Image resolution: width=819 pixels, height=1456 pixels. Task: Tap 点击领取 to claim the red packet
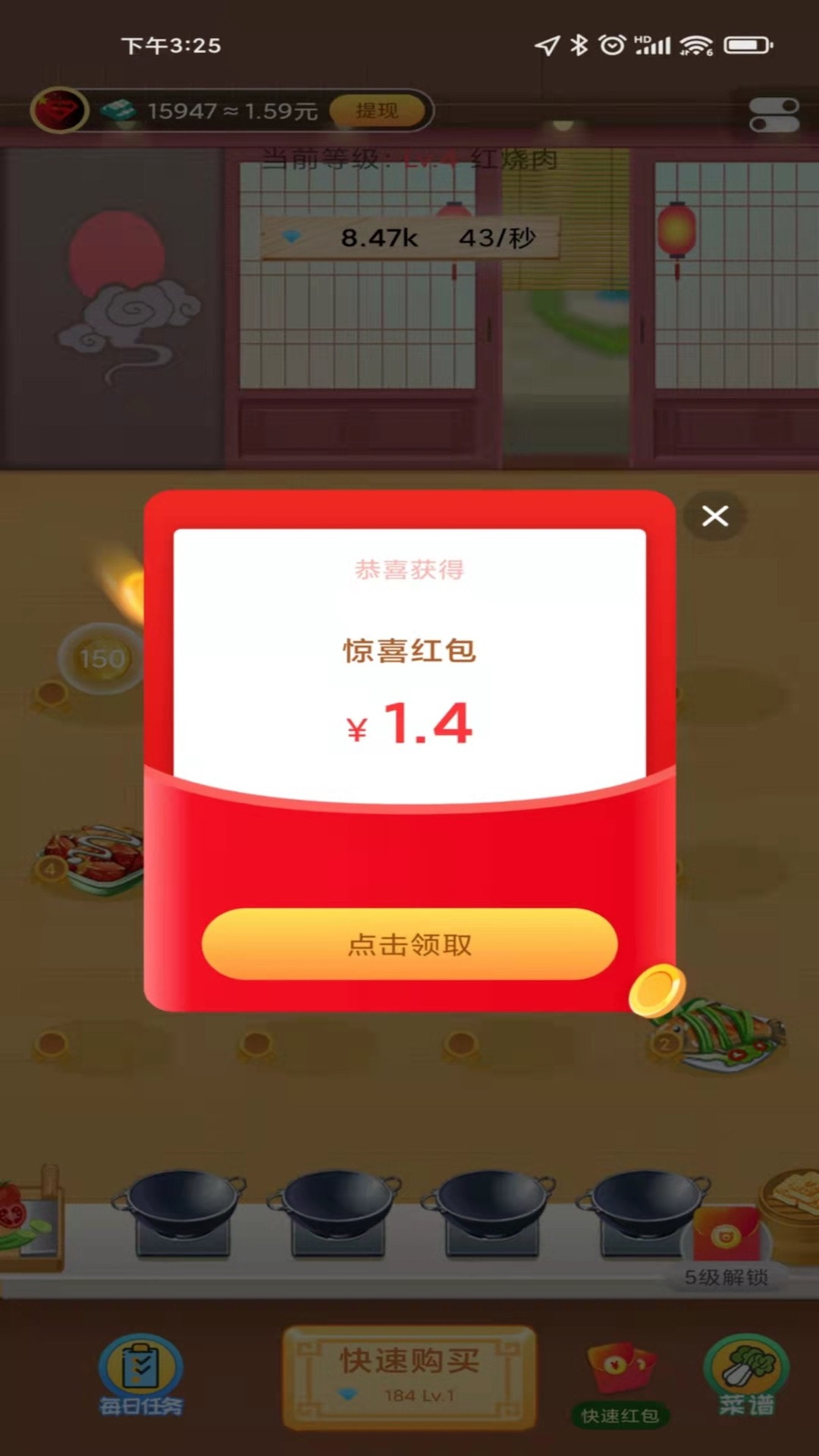(409, 944)
